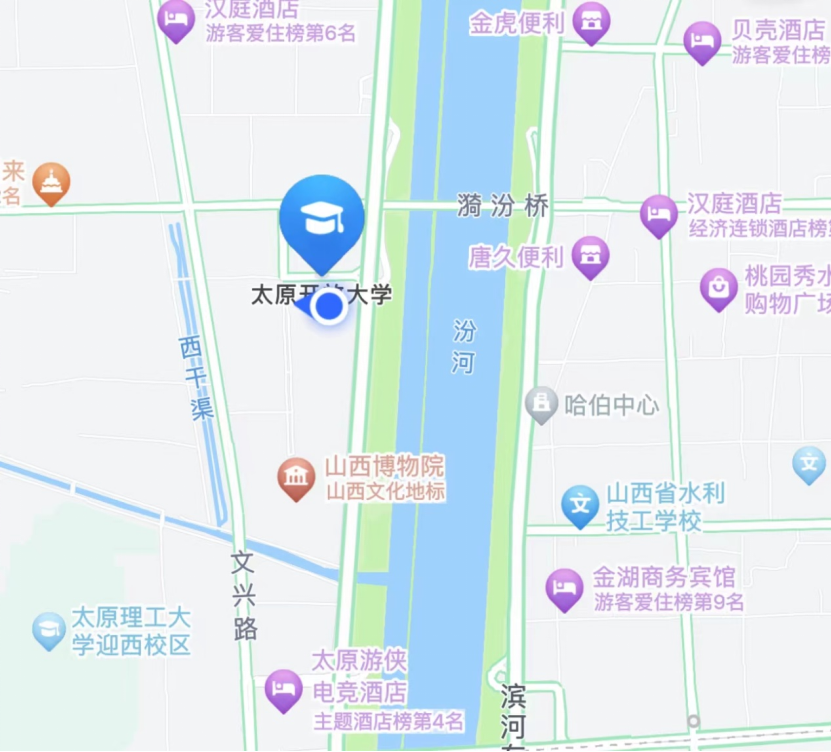Open 汉庭酒店 labeled 经济连锁酒店
Viewport: 831px width, 752px height.
(x=658, y=213)
